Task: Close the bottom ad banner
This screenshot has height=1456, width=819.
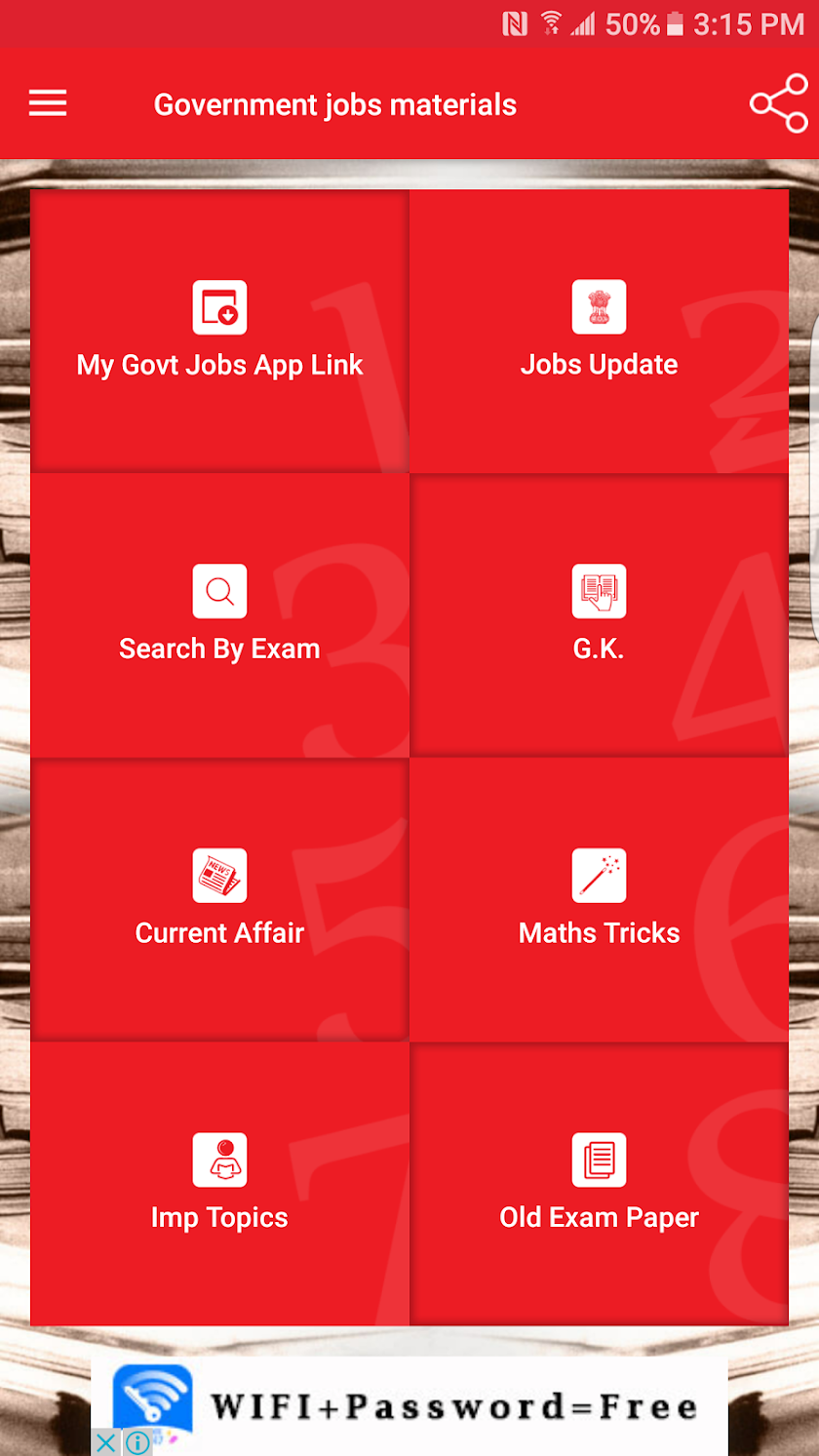Action: click(106, 1441)
